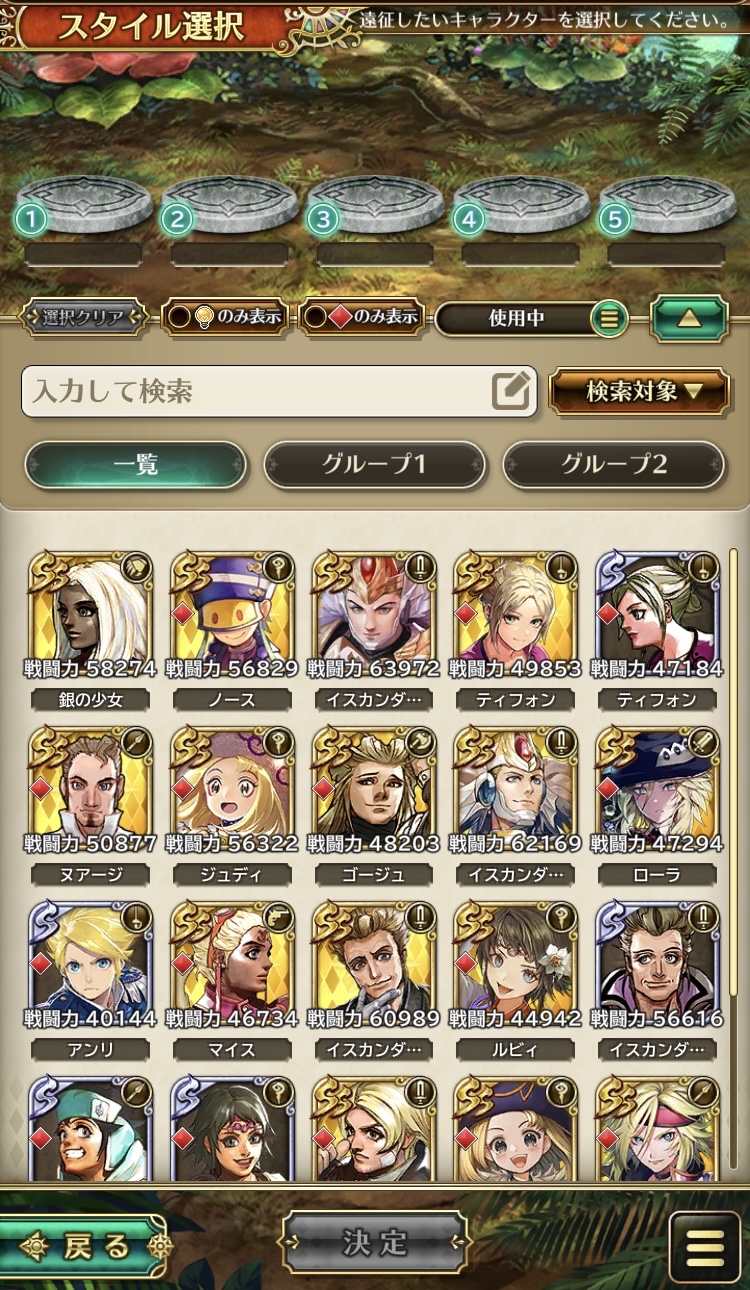Viewport: 750px width, 1290px height.
Task: Open the bottom-right hamburger menu
Action: click(x=705, y=1246)
